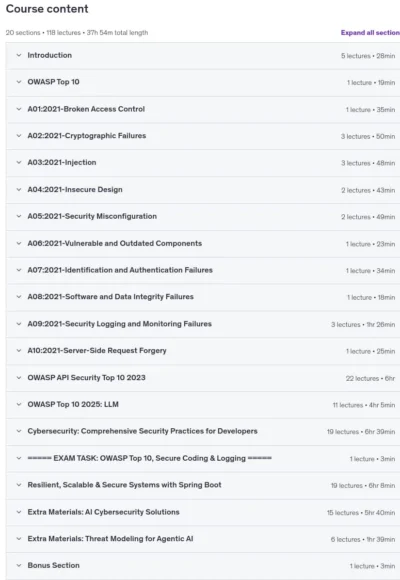Expand A07:2021-Identification and Authentication Failures
The height and width of the screenshot is (580, 400).
click(x=203, y=270)
